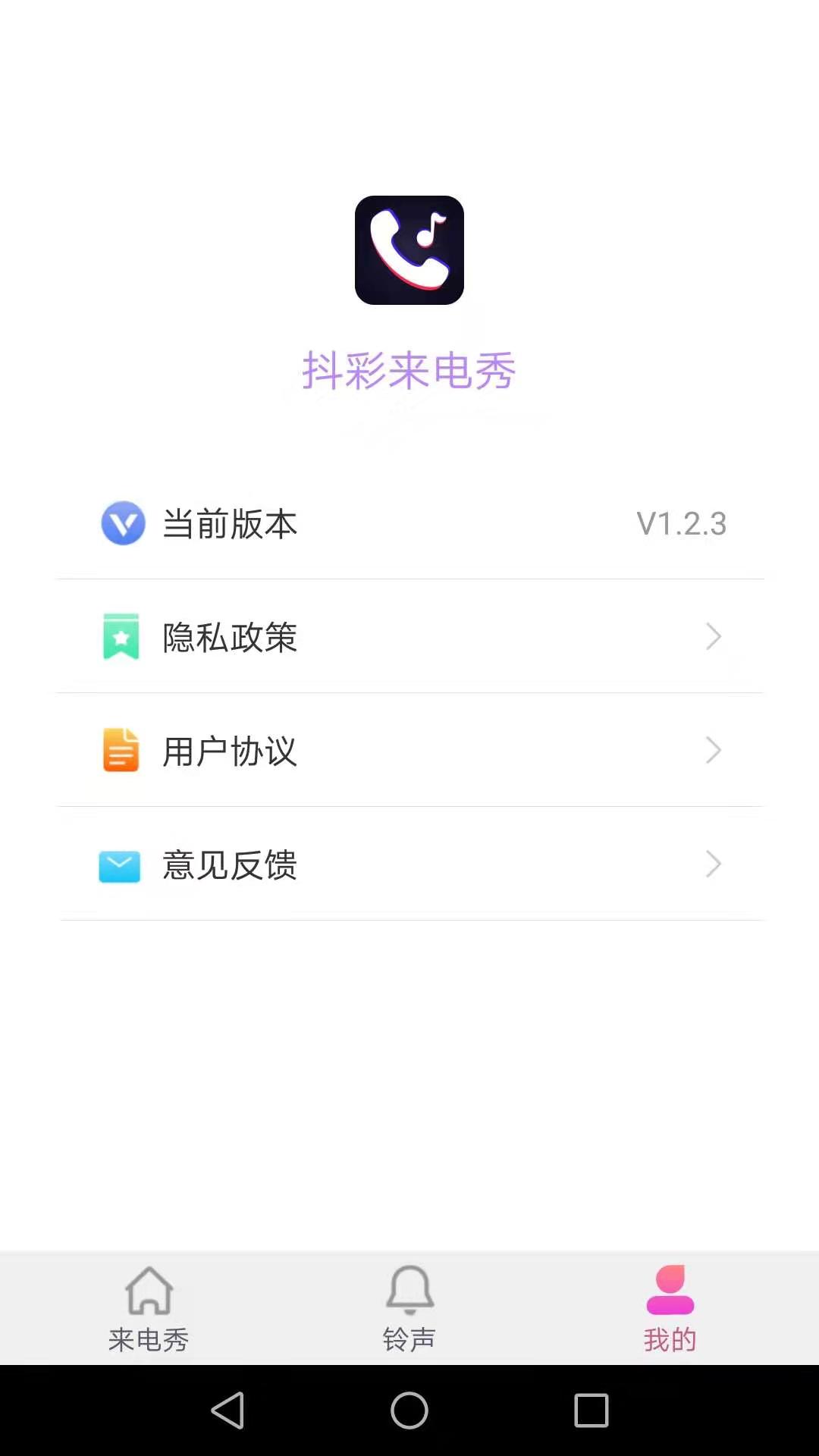The width and height of the screenshot is (819, 1456).
Task: Select the 铃声 bell icon
Action: tap(409, 1289)
